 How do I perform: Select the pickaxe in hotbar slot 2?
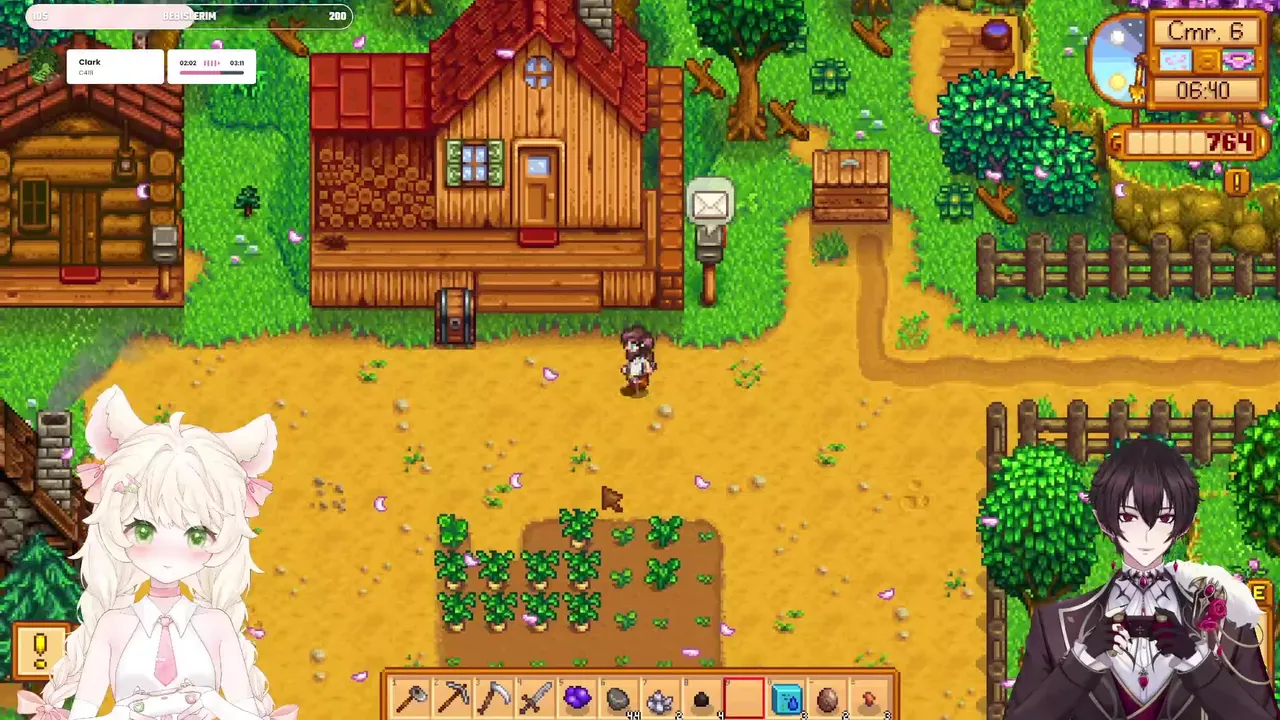[x=453, y=697]
